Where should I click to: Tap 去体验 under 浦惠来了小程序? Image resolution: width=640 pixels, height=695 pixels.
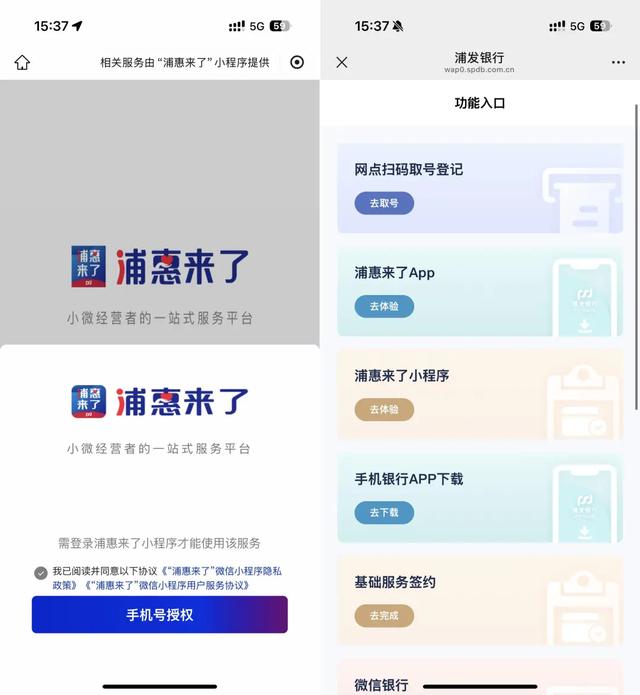point(384,409)
